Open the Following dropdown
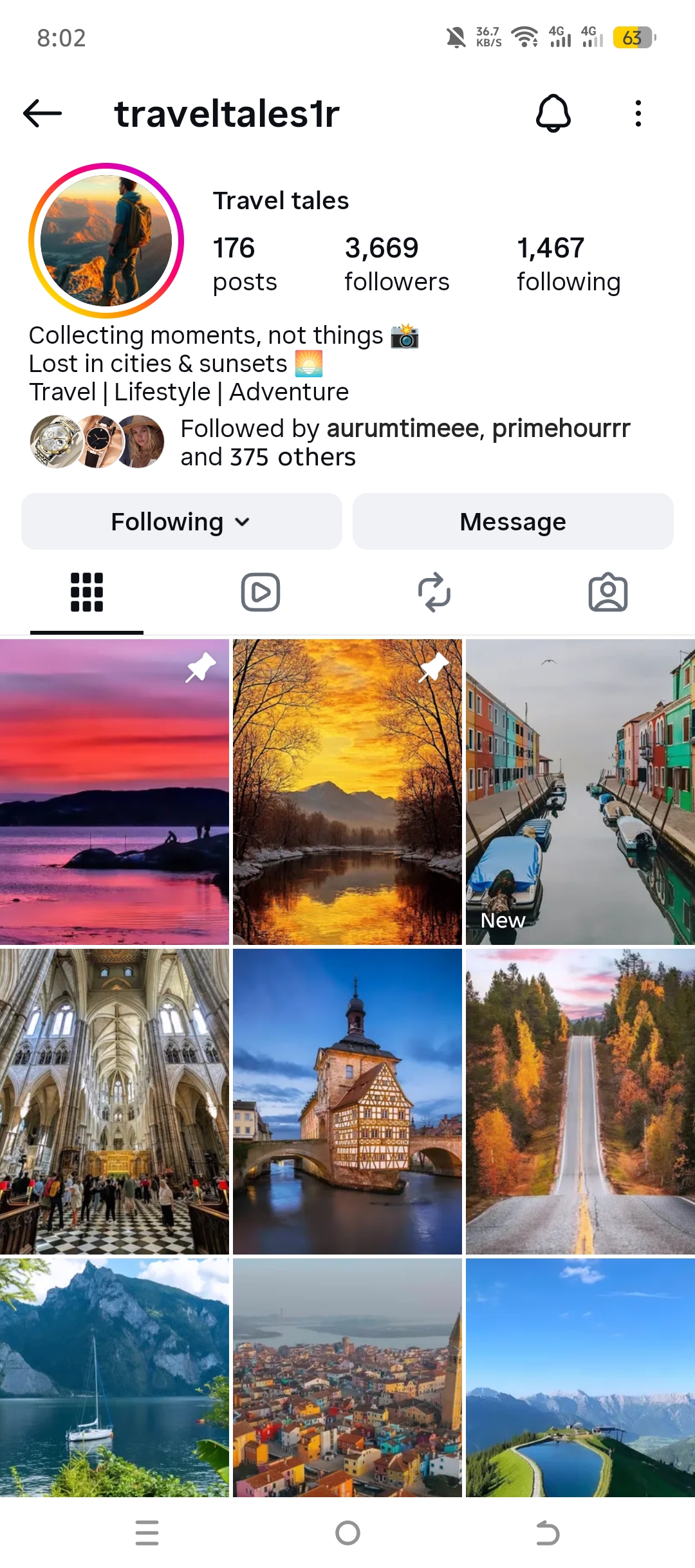 181,521
